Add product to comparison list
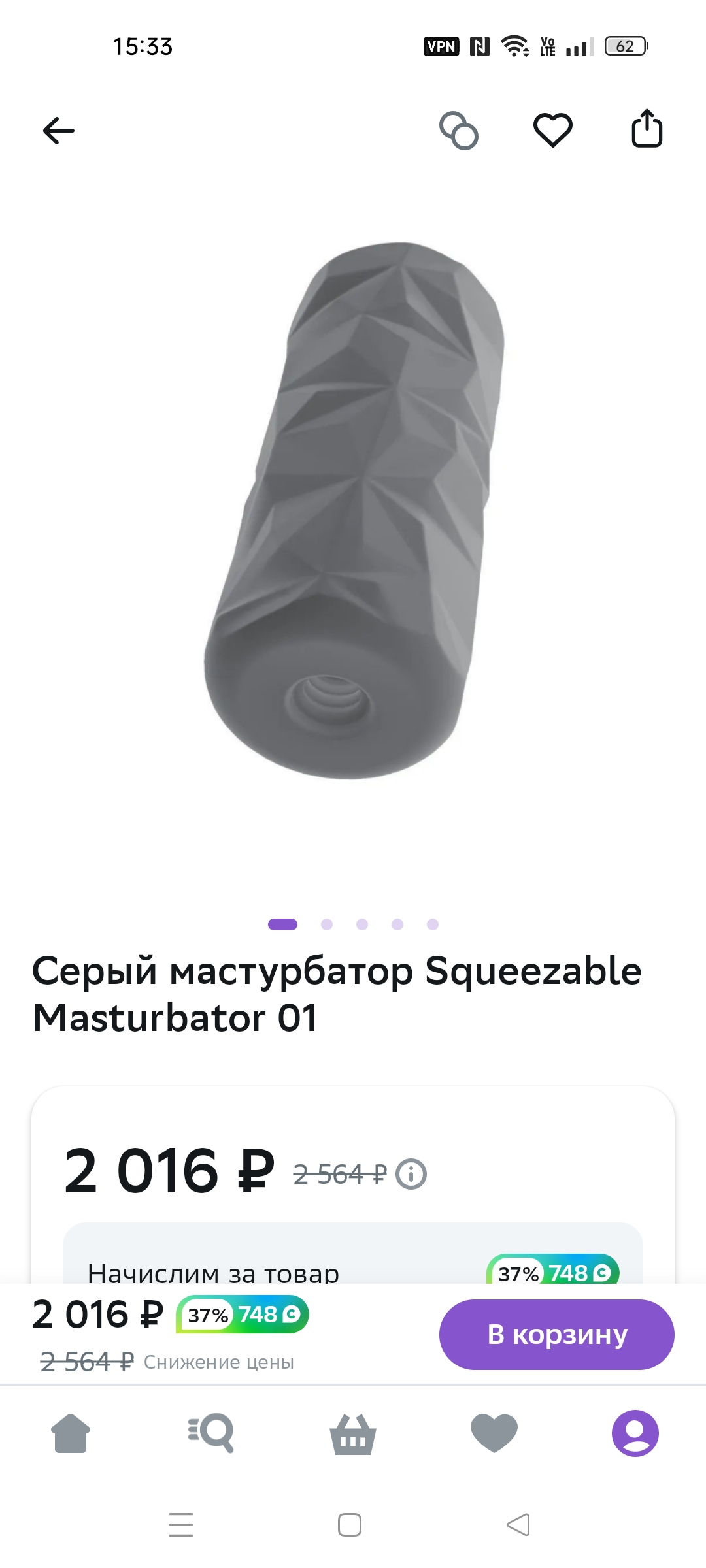Viewport: 706px width, 1568px height. [x=459, y=131]
